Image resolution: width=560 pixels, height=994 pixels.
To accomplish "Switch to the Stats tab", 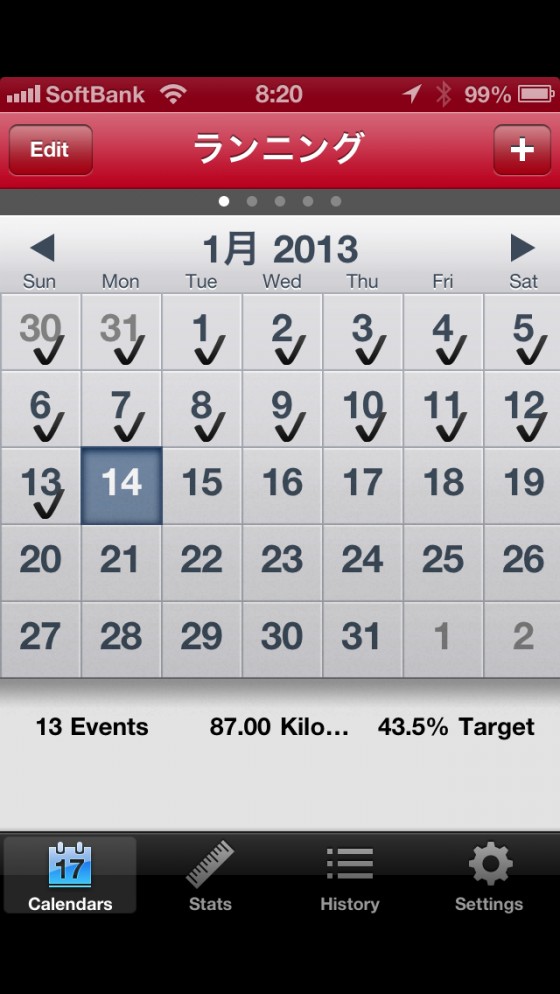I will tap(210, 875).
